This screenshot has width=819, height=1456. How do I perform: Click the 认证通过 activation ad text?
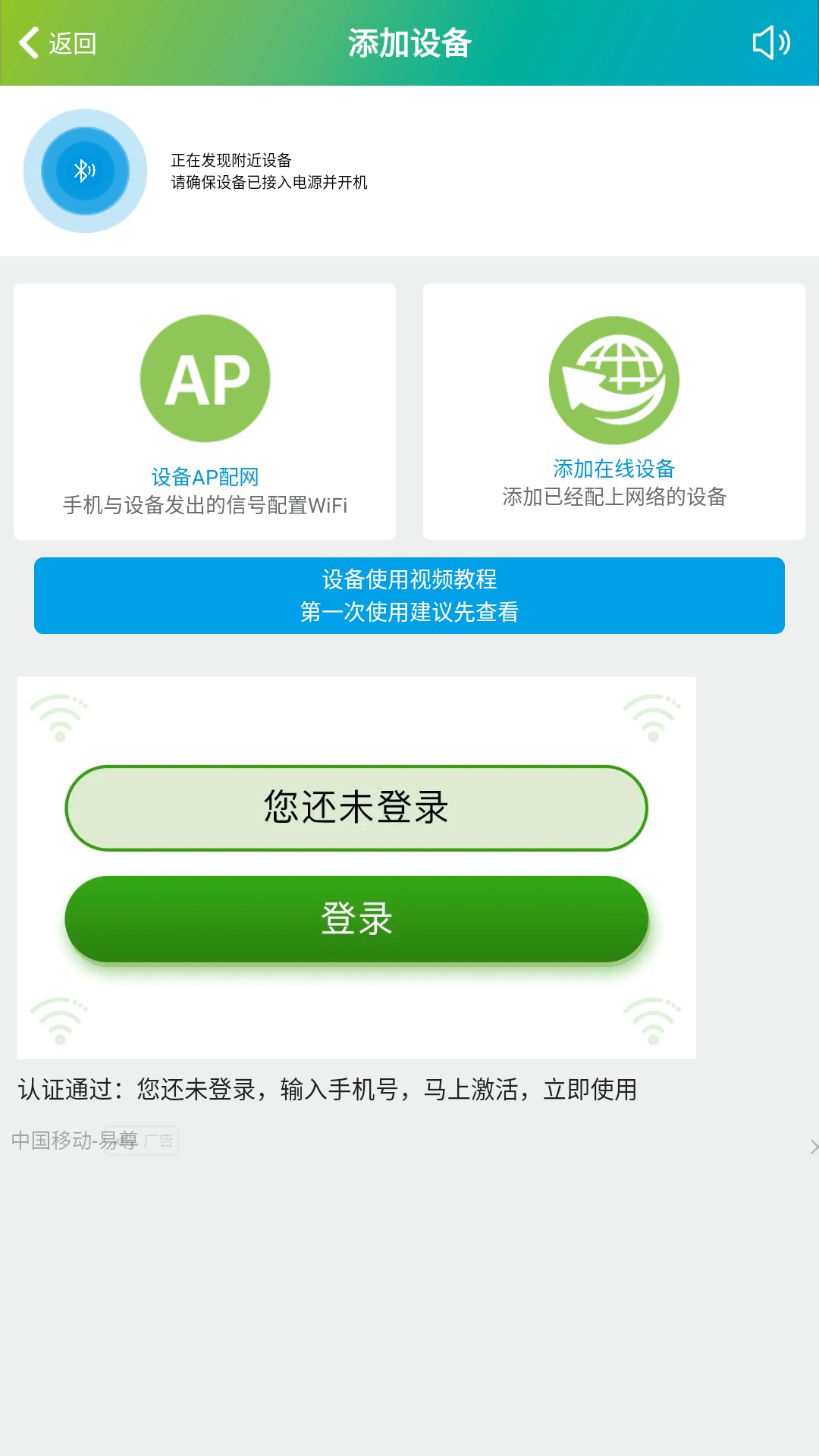click(x=326, y=1091)
